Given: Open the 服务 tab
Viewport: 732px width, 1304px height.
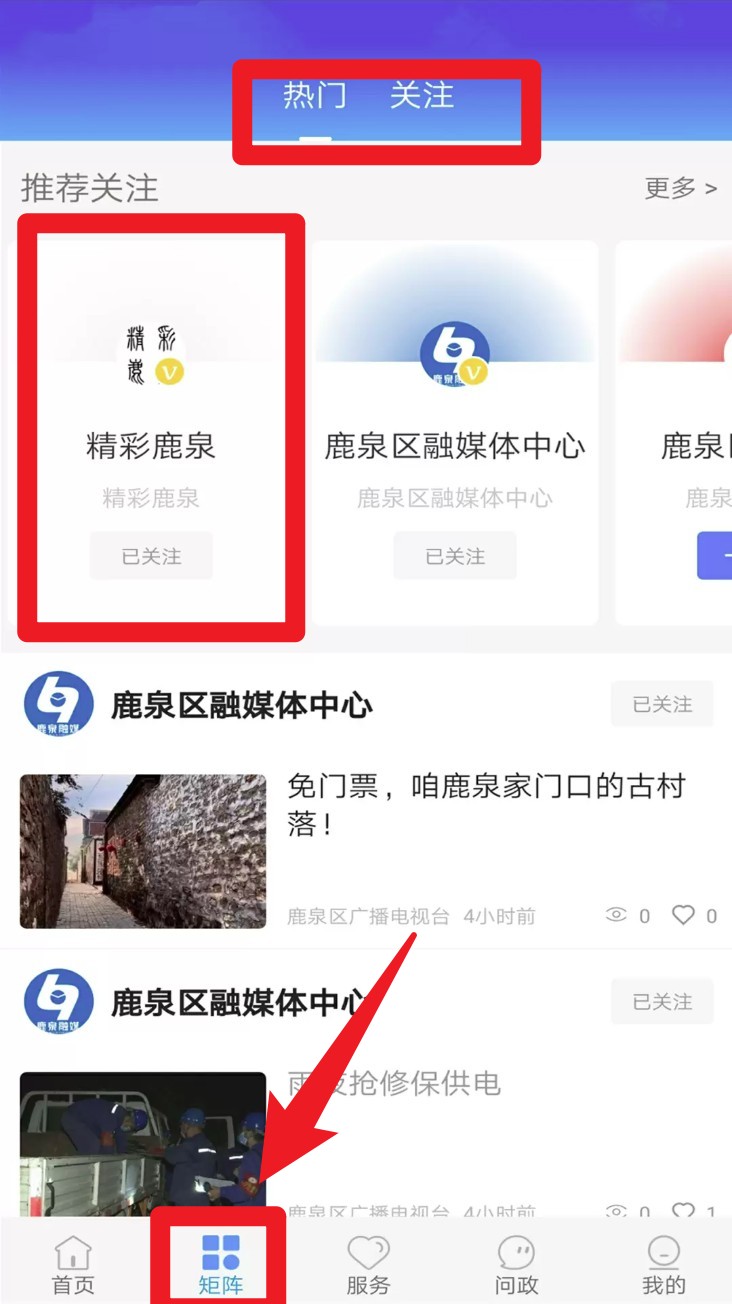Looking at the screenshot, I should coord(368,1265).
